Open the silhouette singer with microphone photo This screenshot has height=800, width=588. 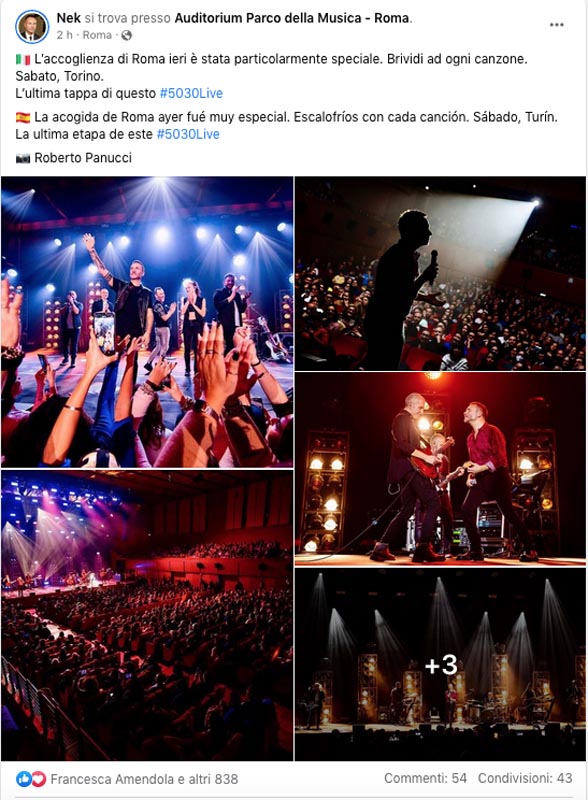click(440, 273)
